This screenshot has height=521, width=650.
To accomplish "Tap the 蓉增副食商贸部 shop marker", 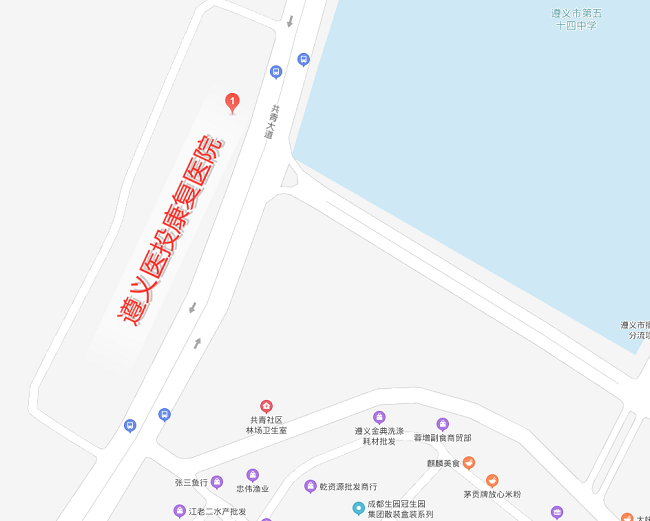I will (x=442, y=424).
